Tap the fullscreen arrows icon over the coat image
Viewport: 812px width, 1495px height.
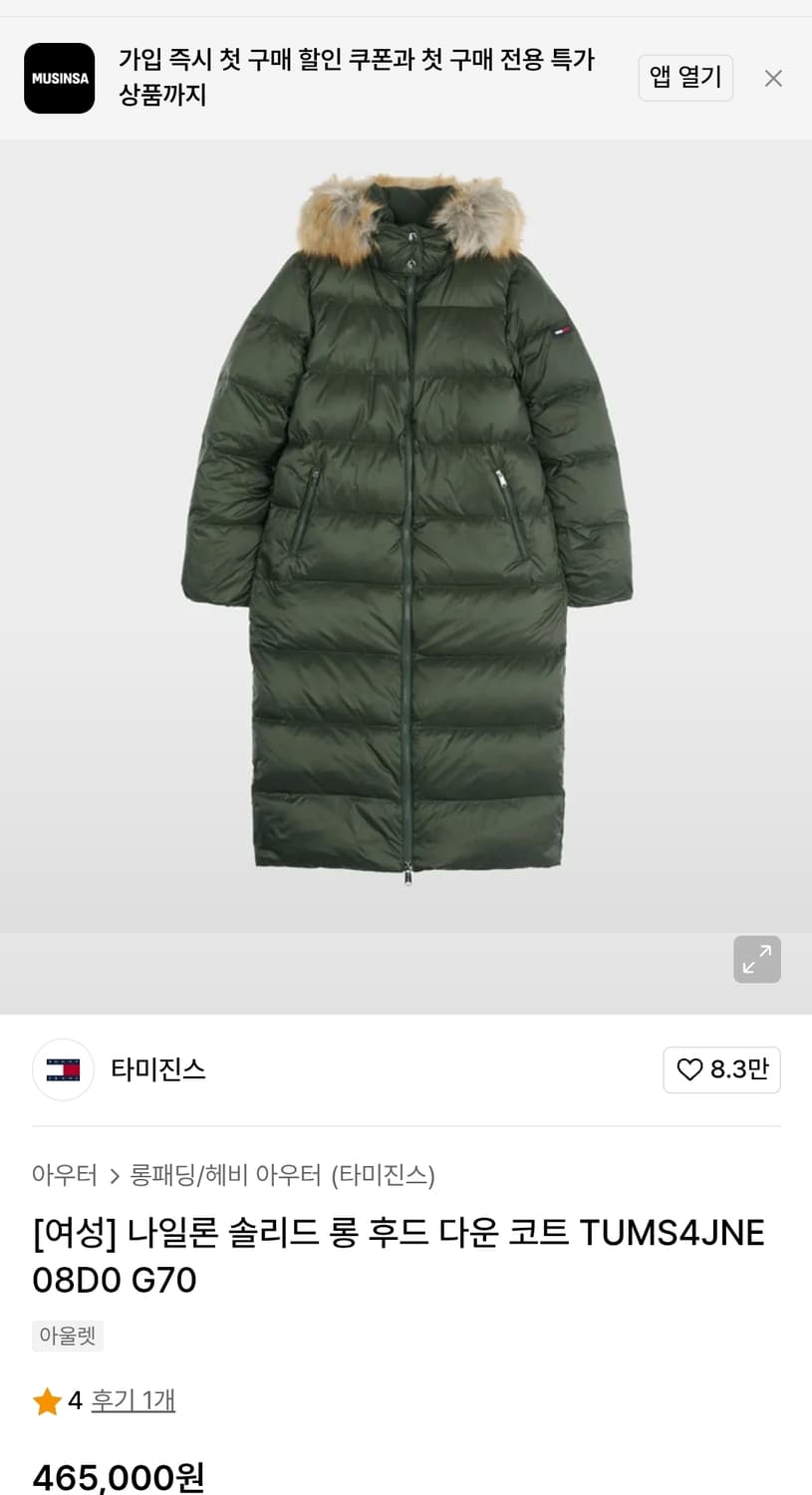tap(757, 959)
